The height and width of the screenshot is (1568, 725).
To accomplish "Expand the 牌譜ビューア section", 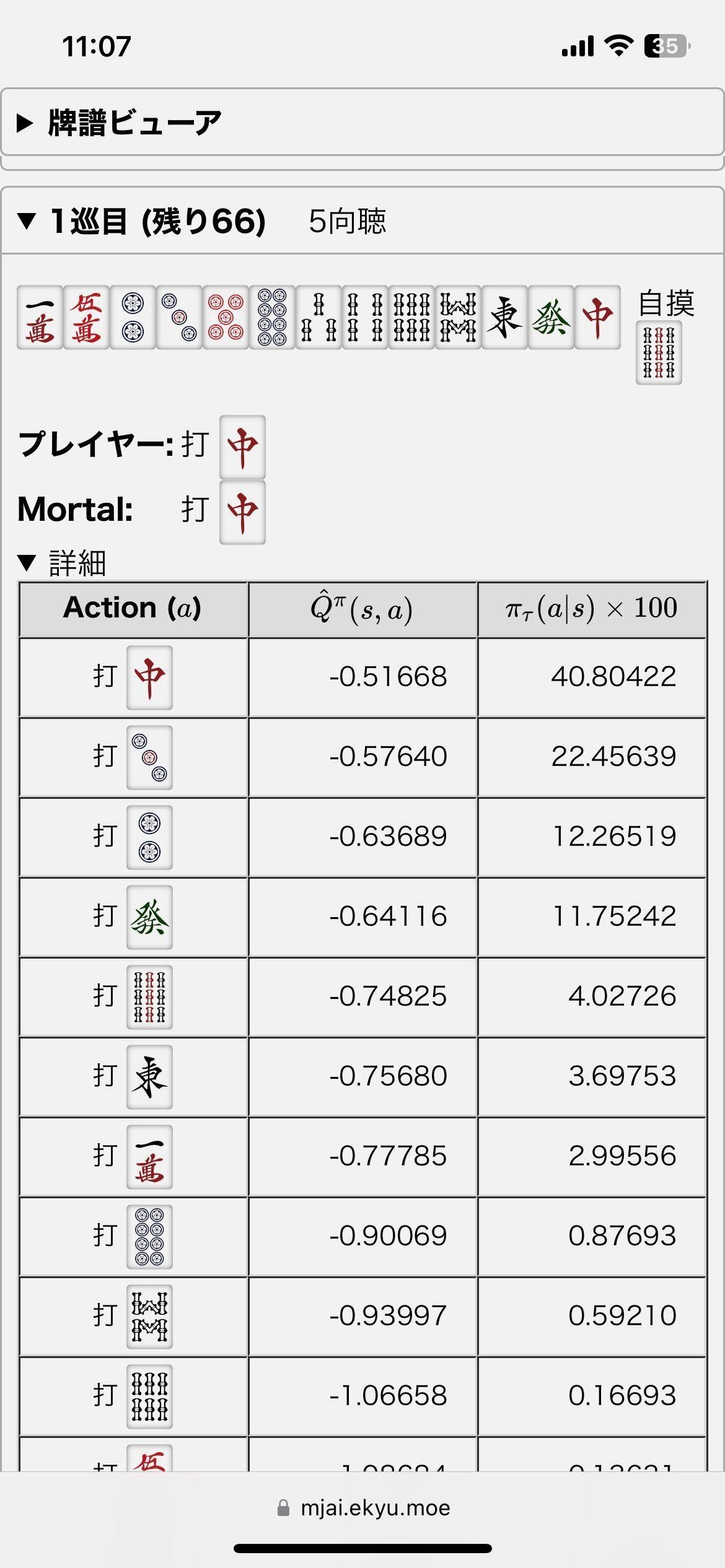I will pyautogui.click(x=362, y=122).
